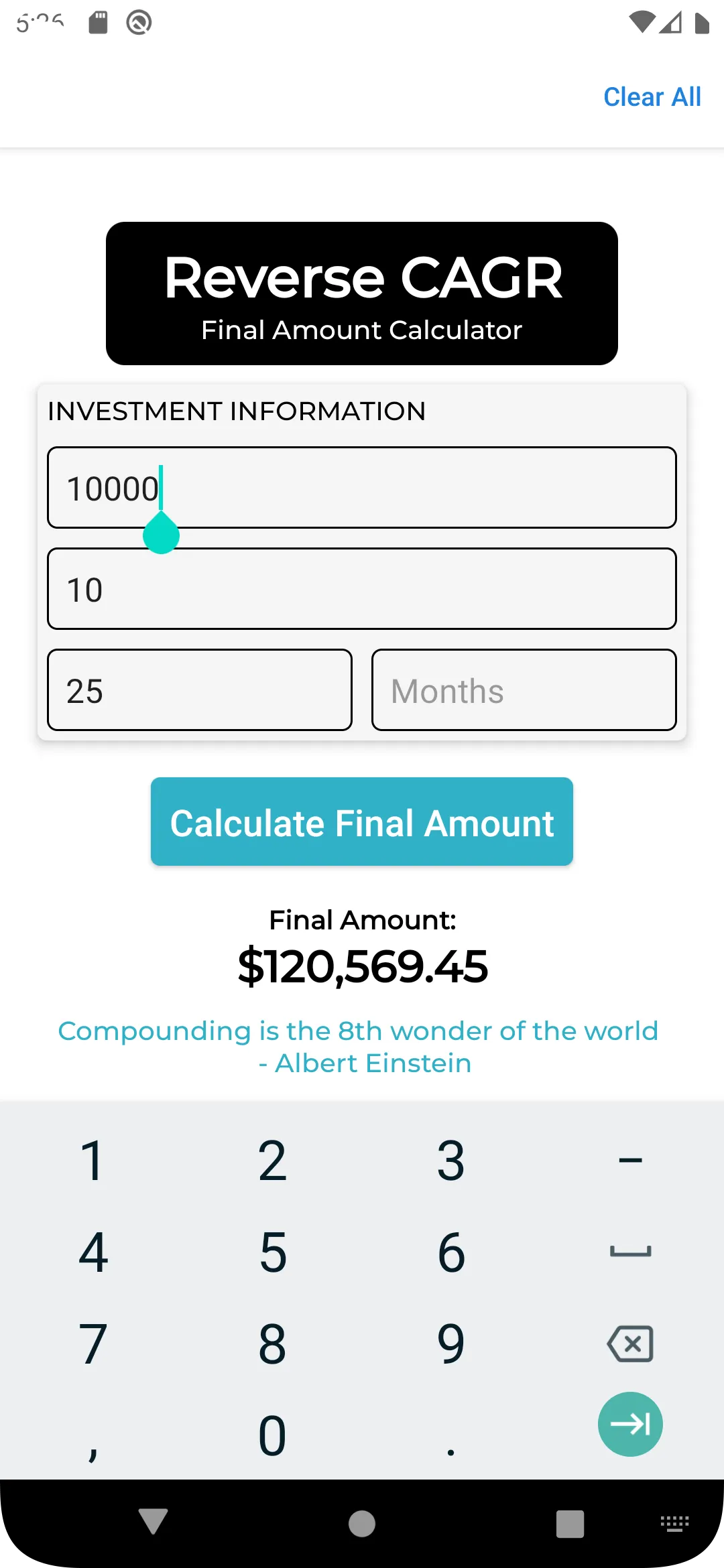Tap the back navigation triangle
This screenshot has width=724, height=1568.
(153, 1522)
